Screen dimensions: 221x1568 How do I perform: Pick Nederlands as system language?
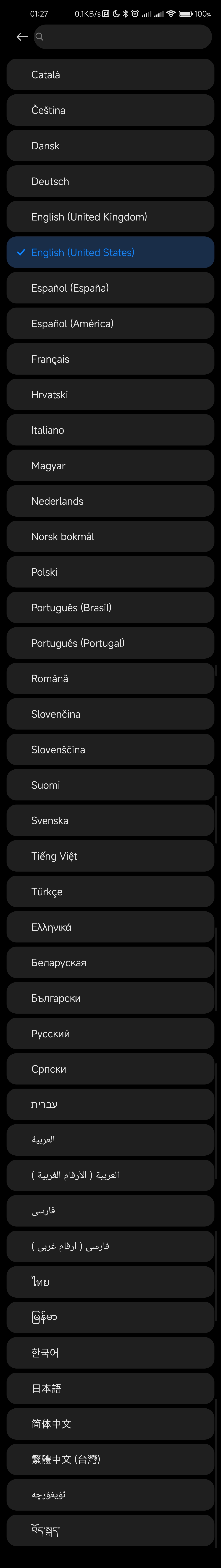110,501
